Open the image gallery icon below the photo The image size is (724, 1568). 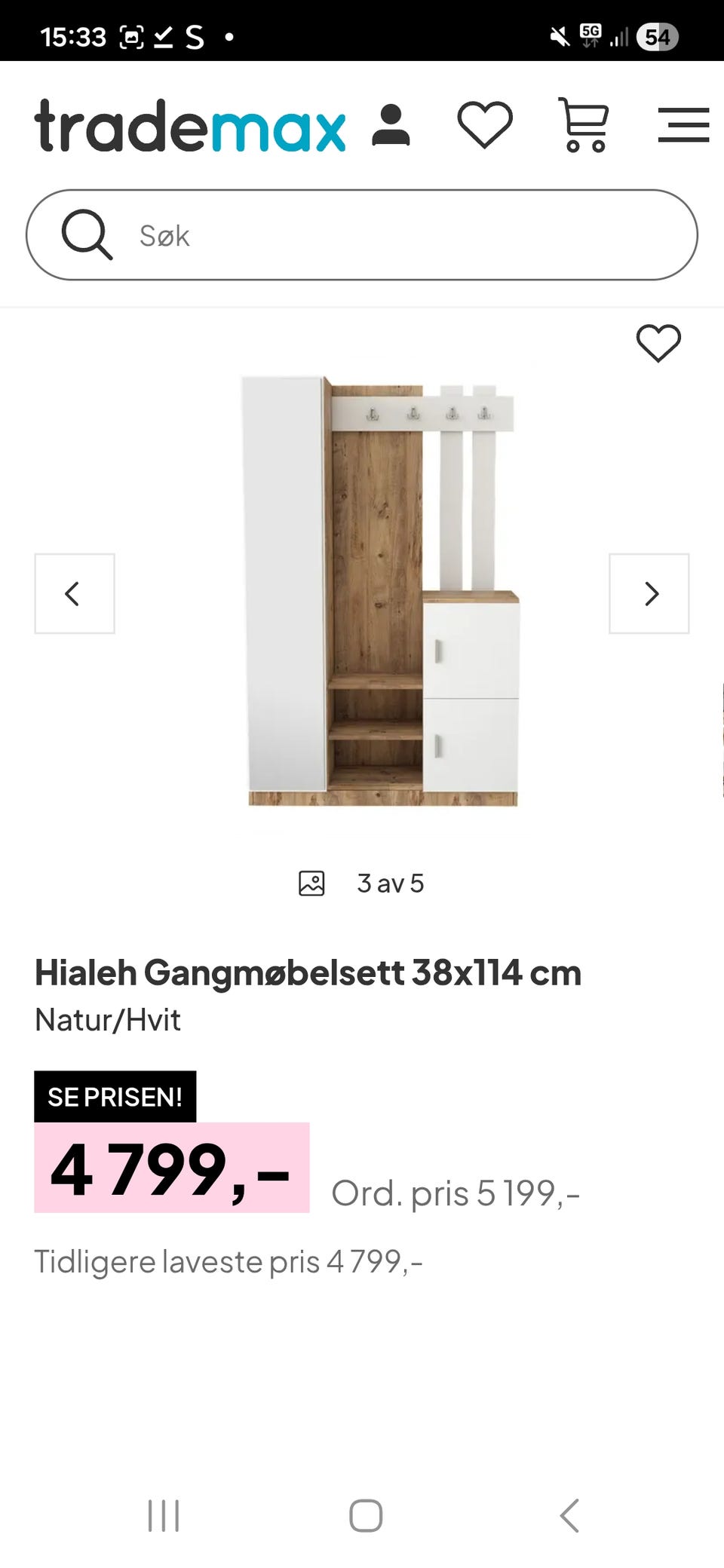[312, 884]
